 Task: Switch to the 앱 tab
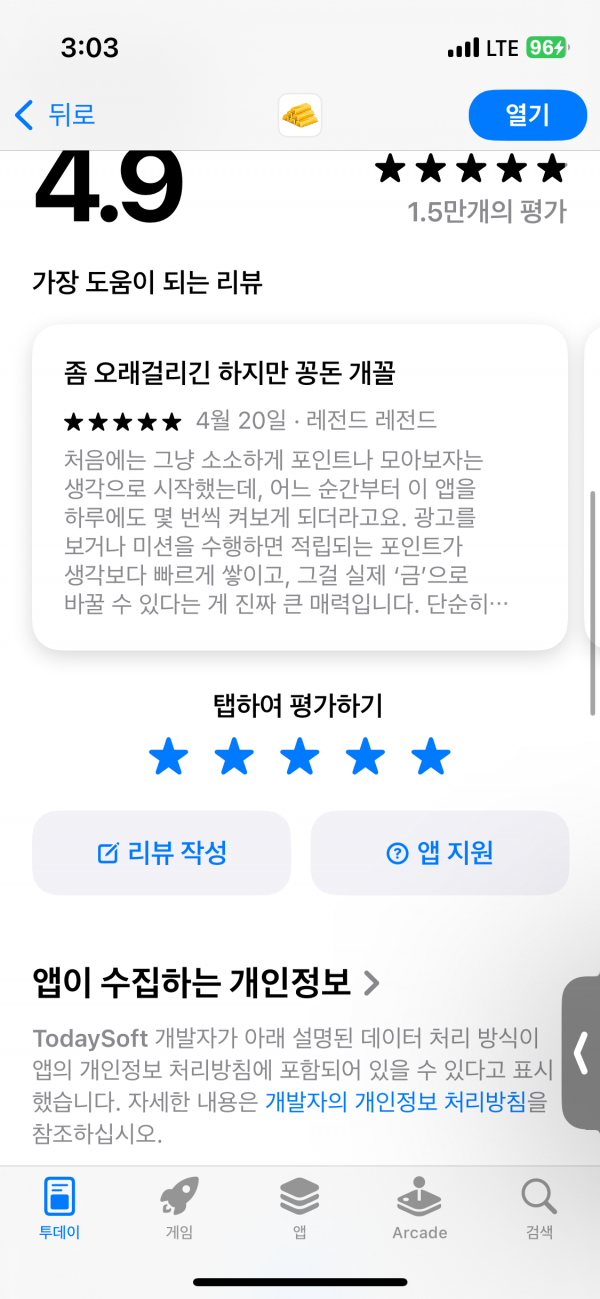299,1208
